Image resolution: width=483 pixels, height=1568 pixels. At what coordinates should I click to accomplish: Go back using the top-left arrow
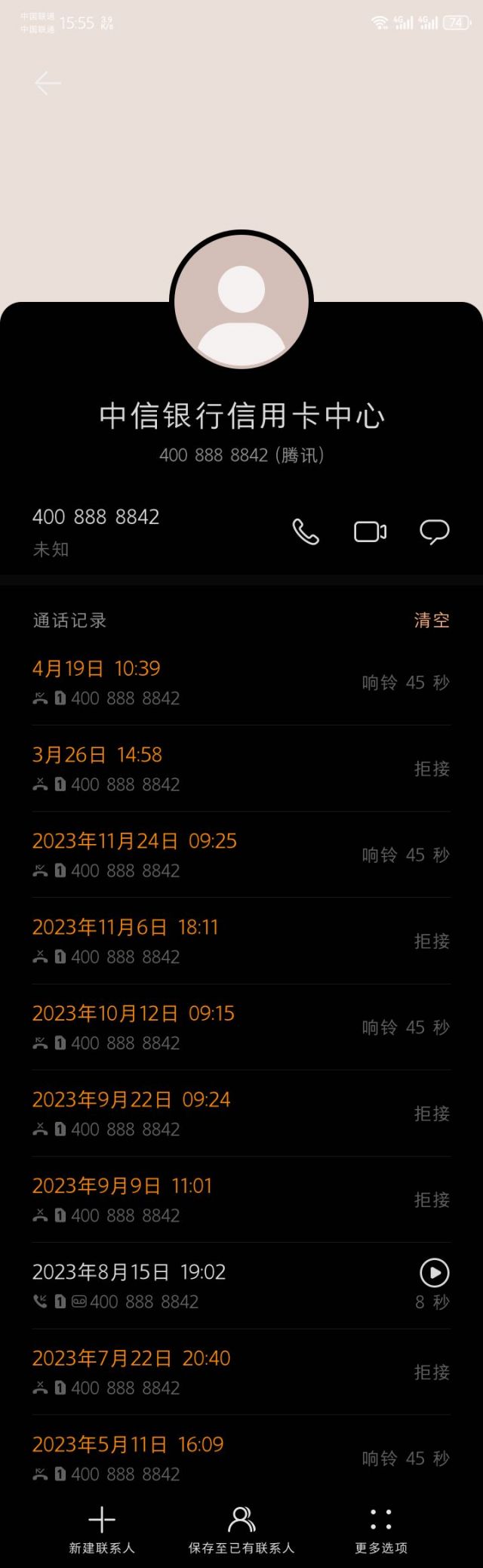coord(48,83)
